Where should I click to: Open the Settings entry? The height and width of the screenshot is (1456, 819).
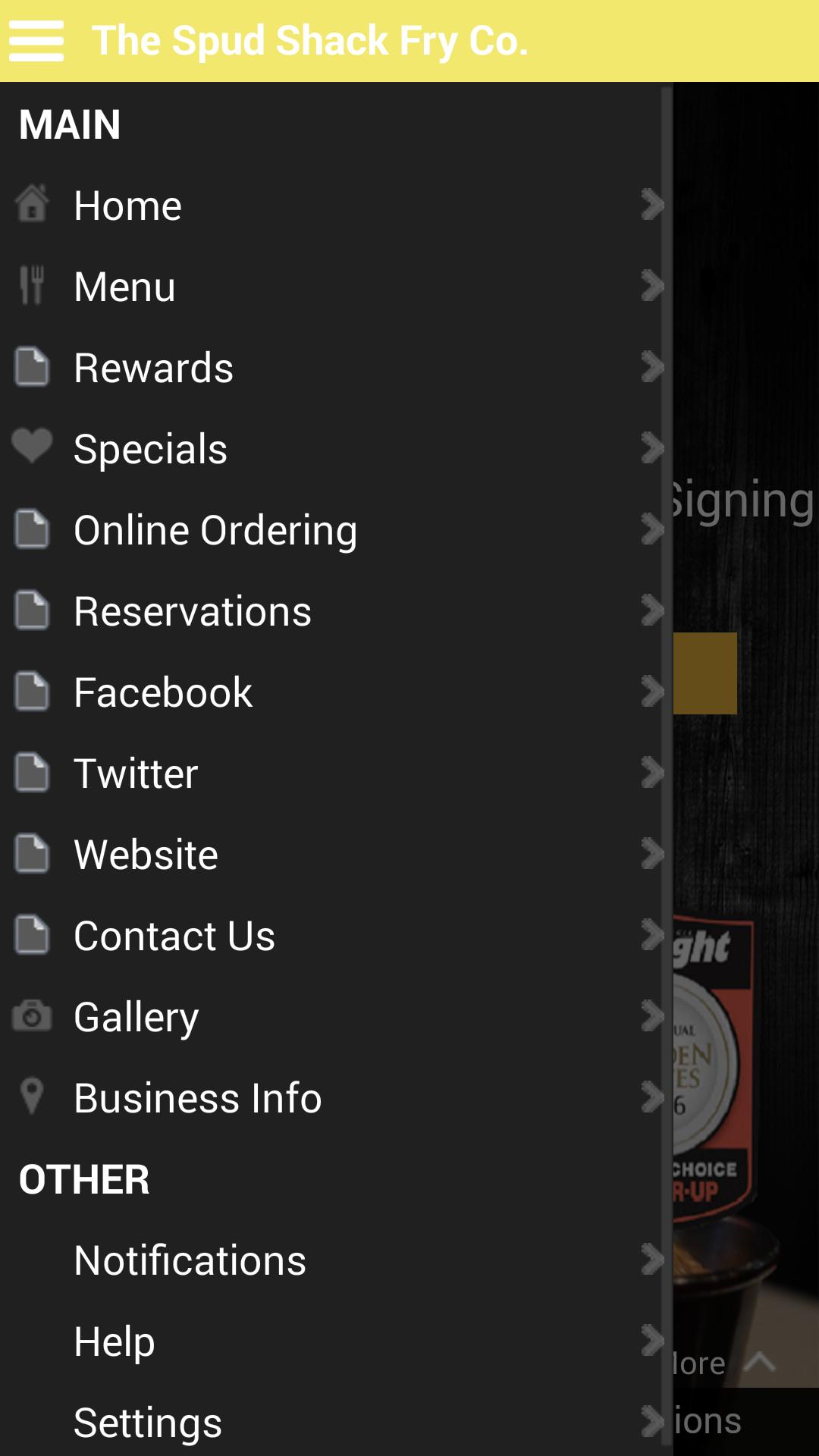tap(334, 1423)
